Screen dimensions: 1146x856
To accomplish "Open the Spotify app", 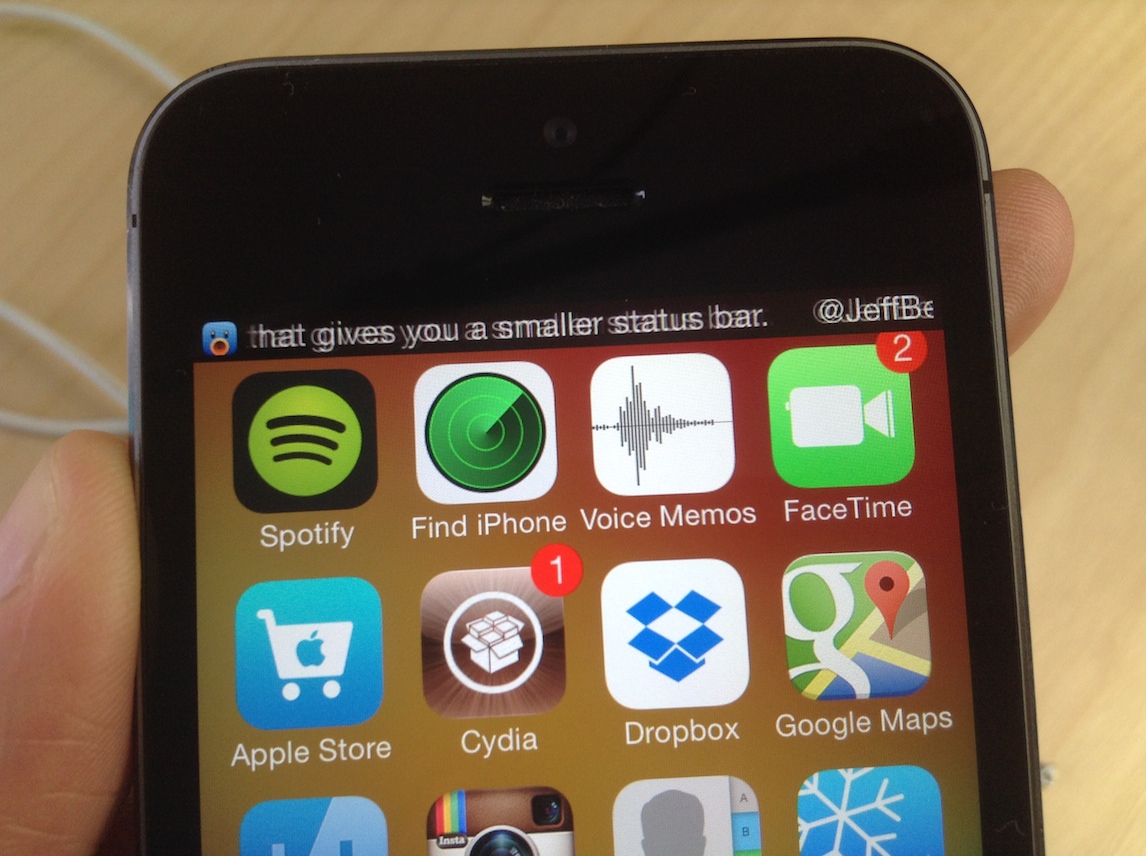I will click(304, 441).
